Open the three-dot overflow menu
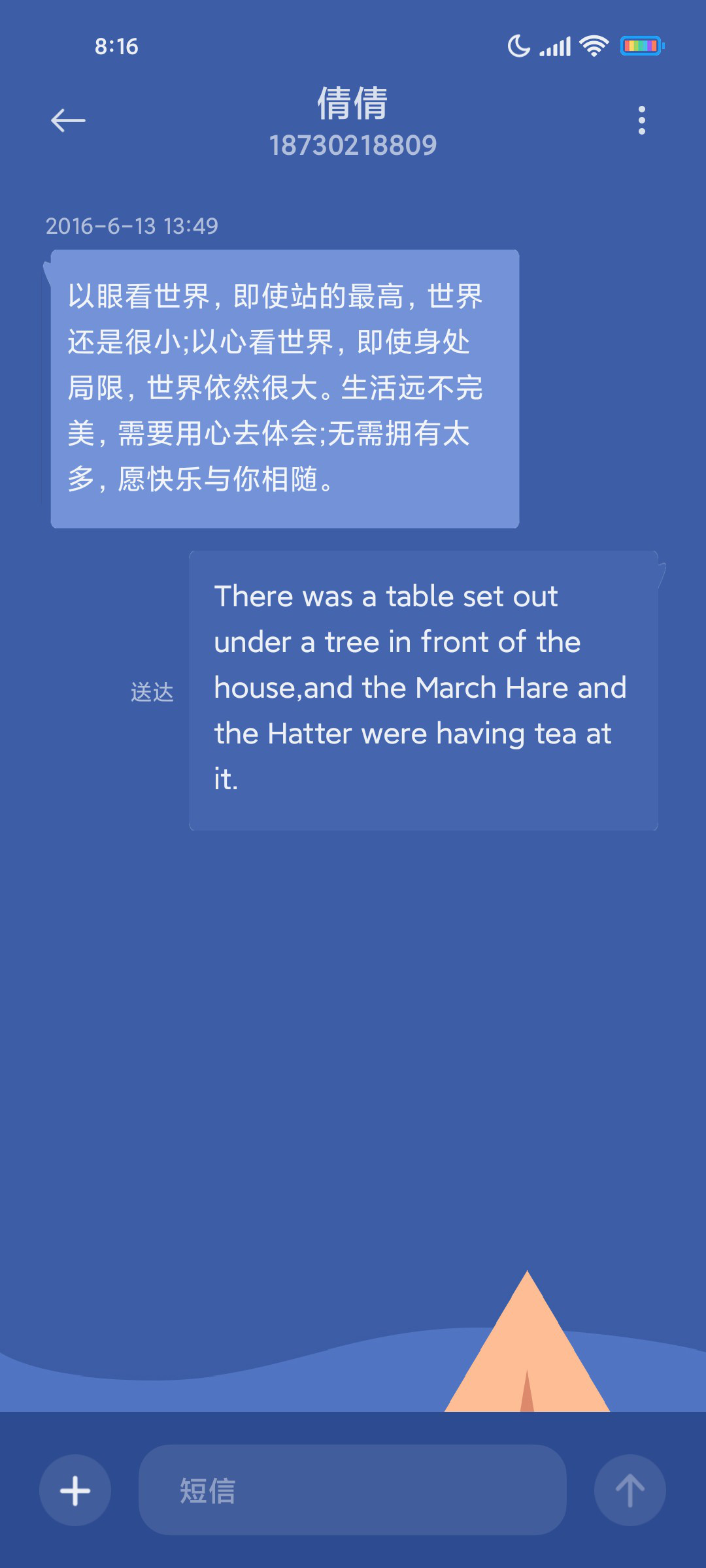This screenshot has width=706, height=1568. [642, 121]
